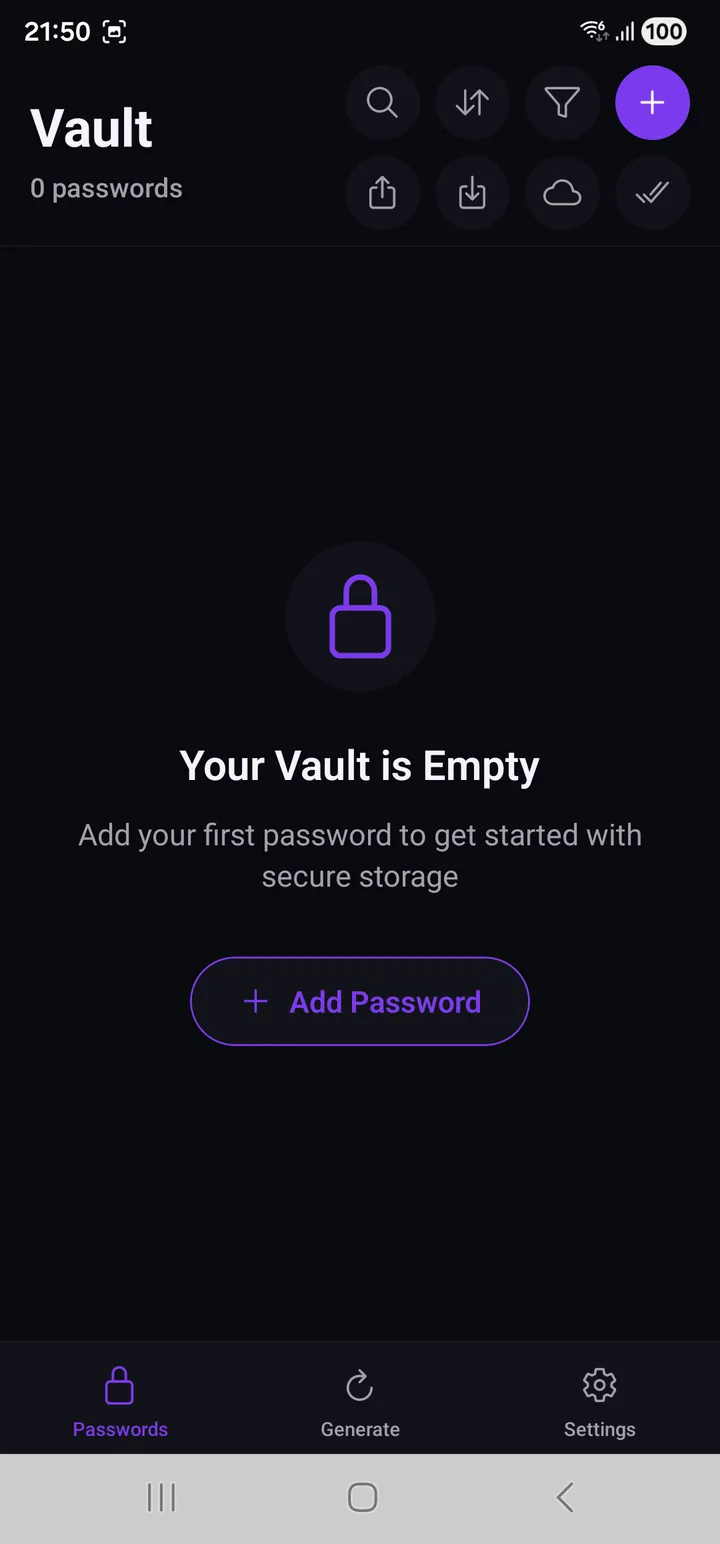Open the cloud sync icon
The height and width of the screenshot is (1544, 720).
pos(562,192)
